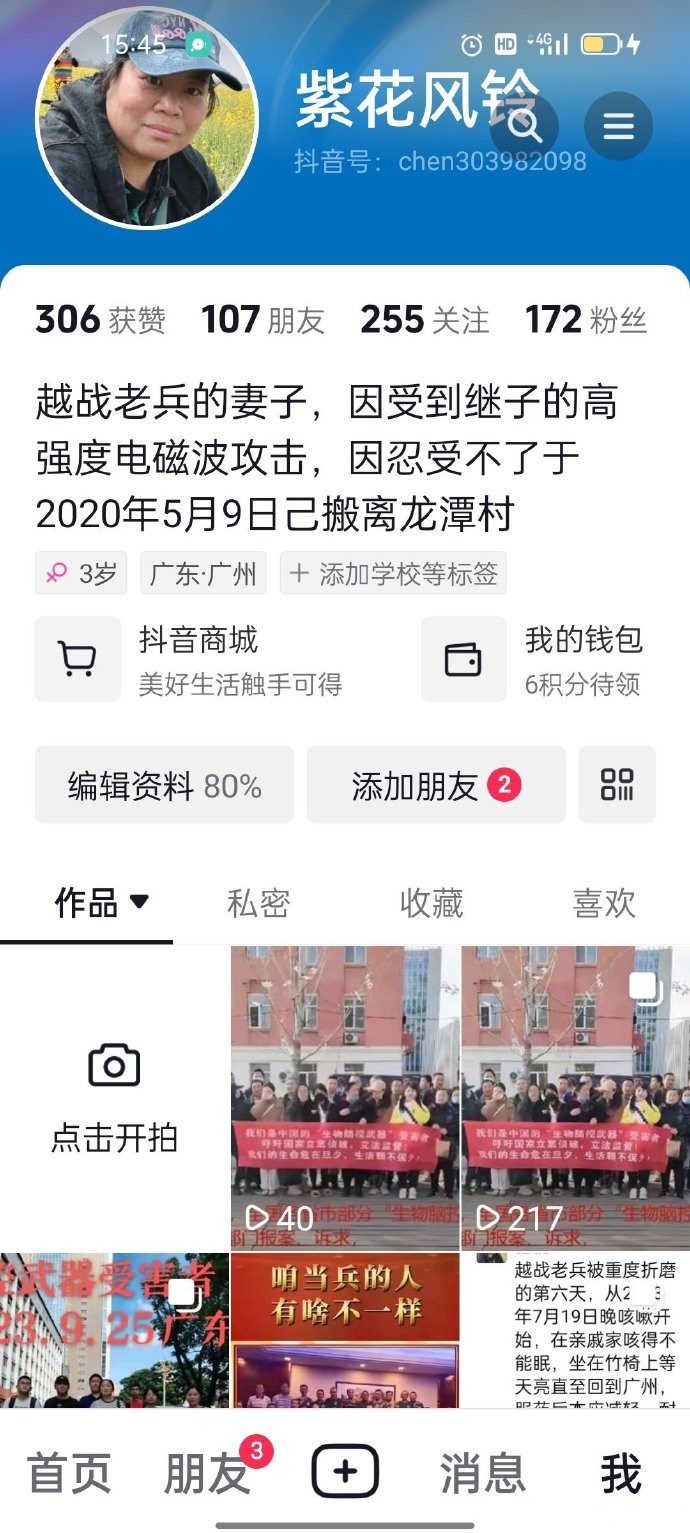690x1533 pixels.
Task: View the 107 朋友 friends list
Action: point(263,320)
